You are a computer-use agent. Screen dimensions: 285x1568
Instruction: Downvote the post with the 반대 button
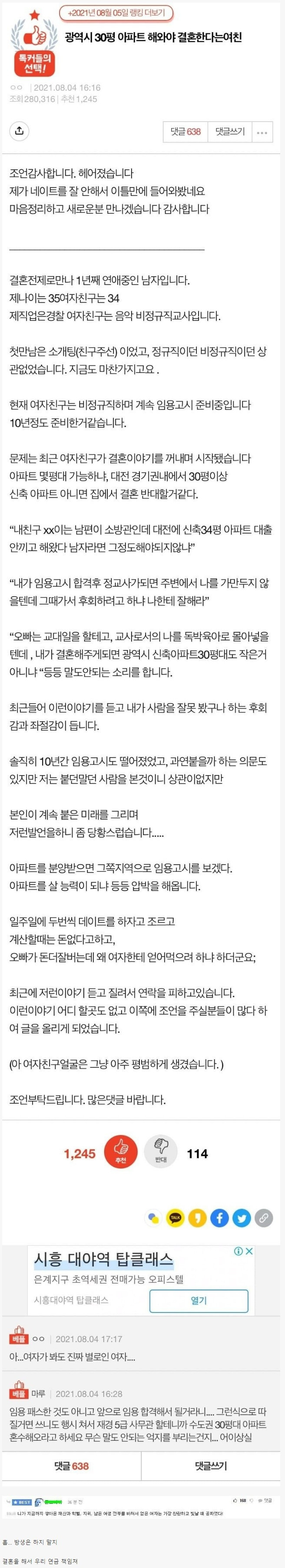click(x=160, y=1153)
